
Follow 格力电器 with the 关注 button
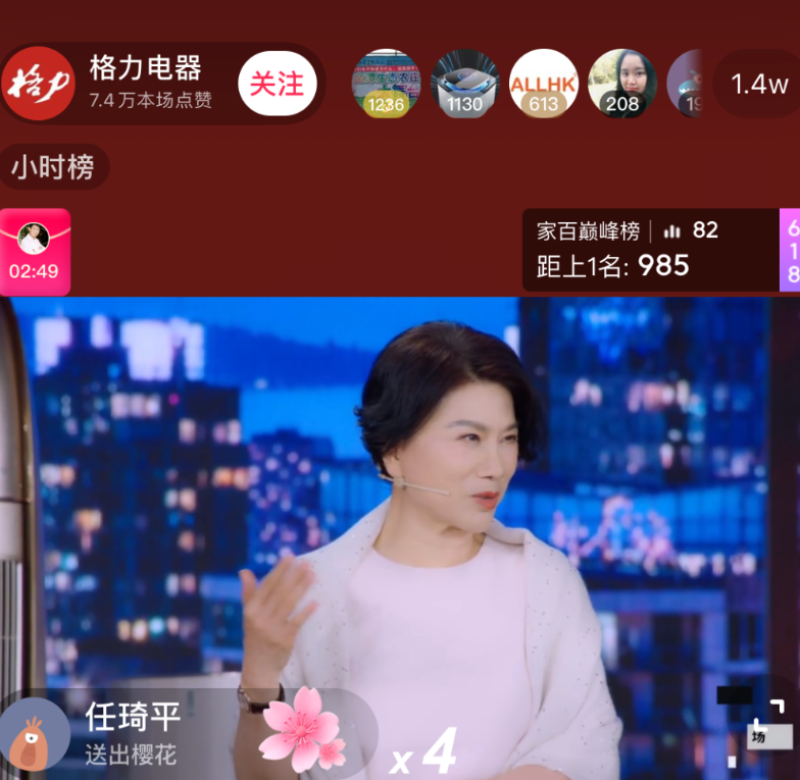(277, 83)
